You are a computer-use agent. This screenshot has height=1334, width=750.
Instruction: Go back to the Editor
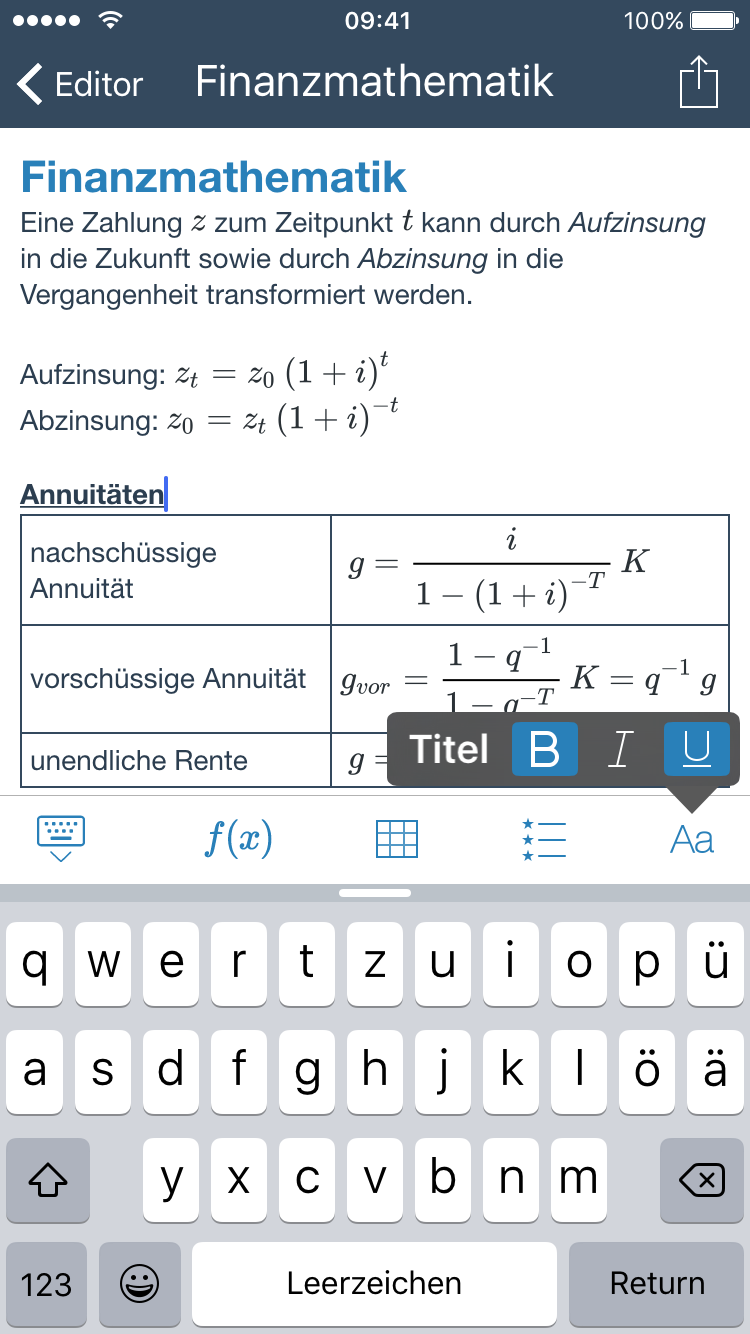[x=80, y=83]
